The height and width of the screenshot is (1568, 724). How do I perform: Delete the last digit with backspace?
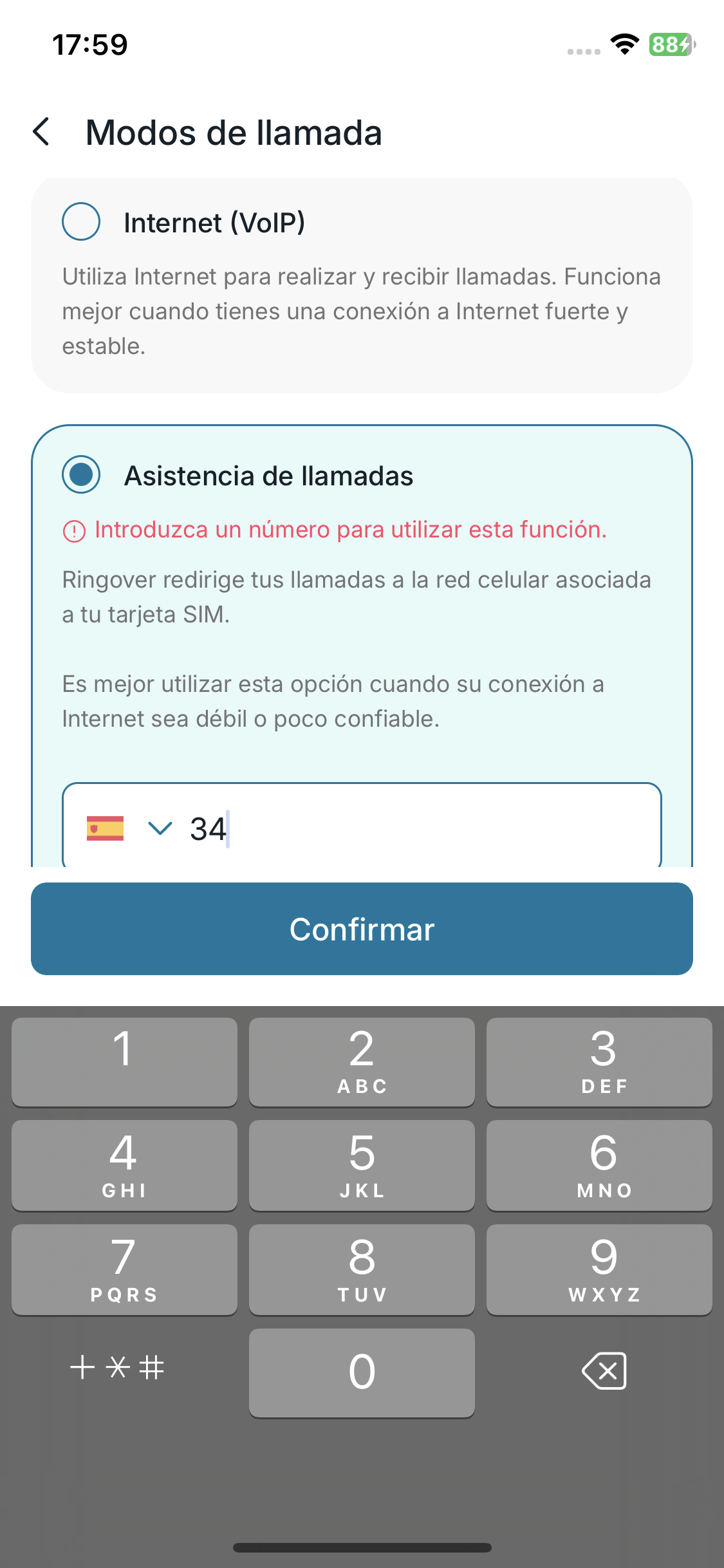tap(604, 1371)
